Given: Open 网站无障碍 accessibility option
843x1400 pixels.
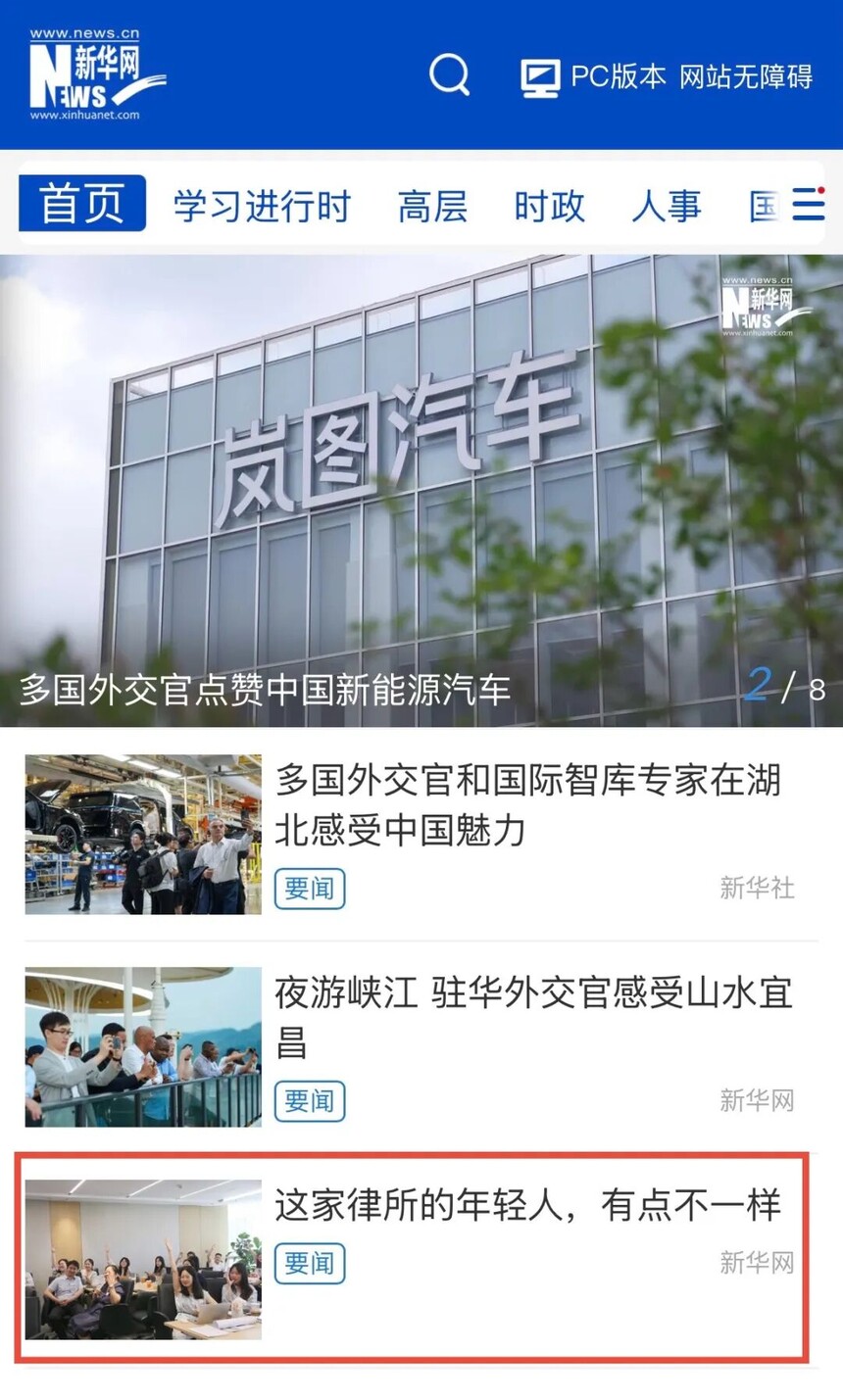Looking at the screenshot, I should [x=746, y=76].
